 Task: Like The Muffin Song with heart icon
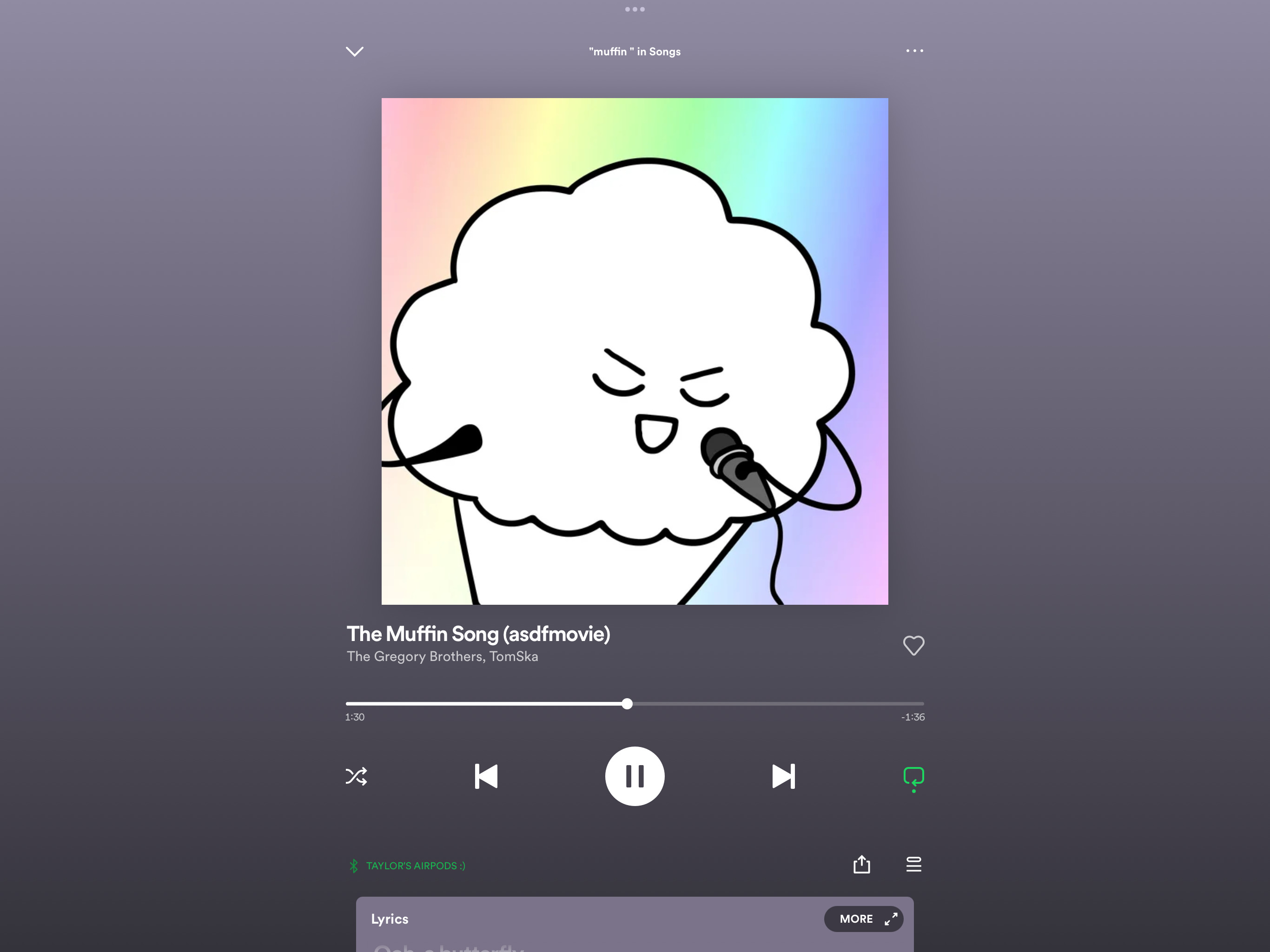tap(913, 645)
